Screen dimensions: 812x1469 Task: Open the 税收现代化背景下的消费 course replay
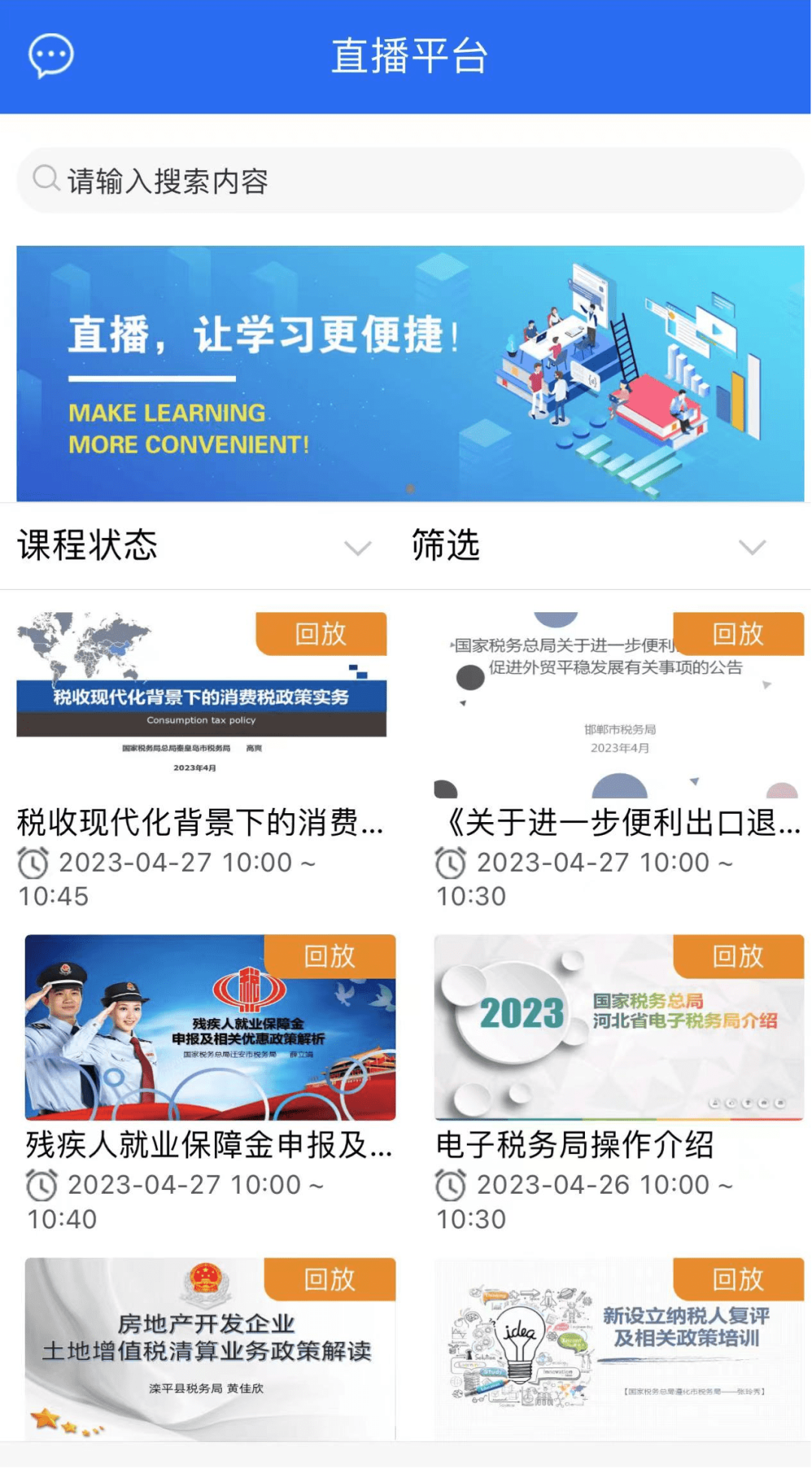click(x=201, y=760)
